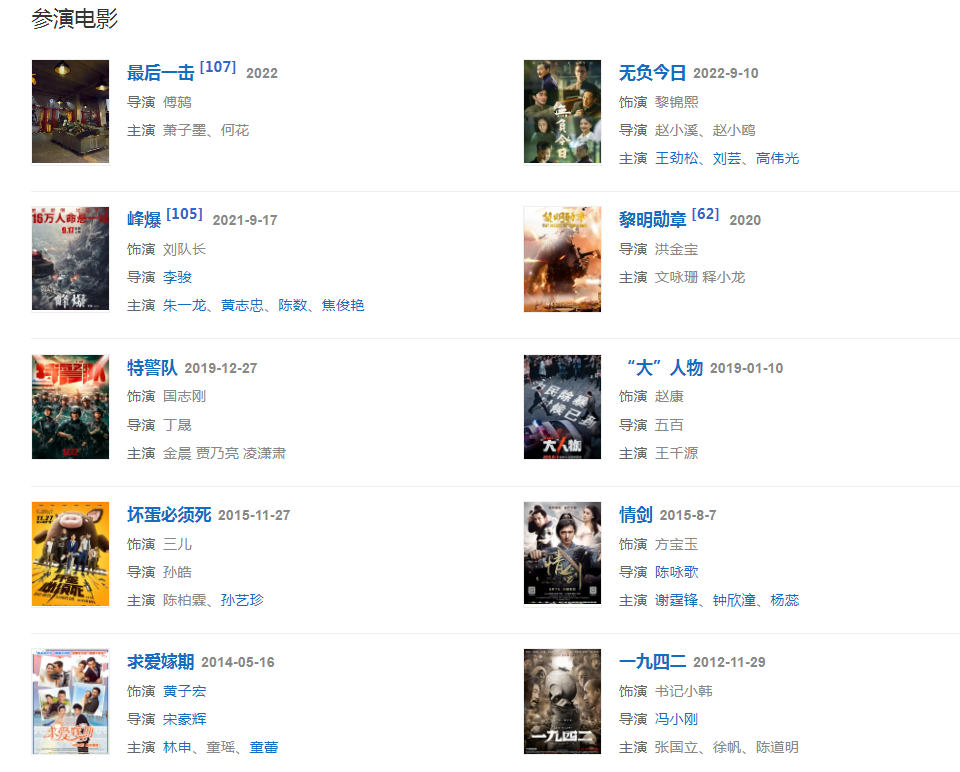Open director 李骏's page

pos(177,277)
